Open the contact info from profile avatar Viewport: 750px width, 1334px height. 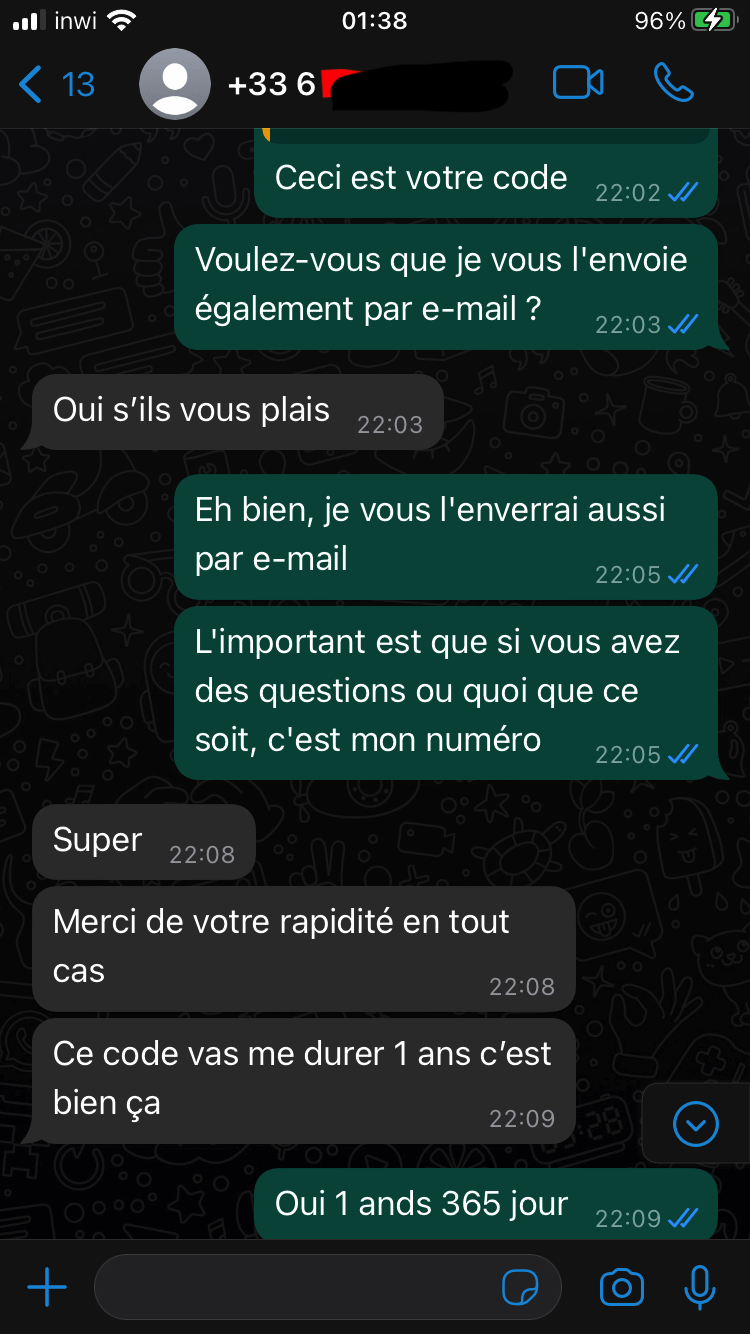click(175, 84)
